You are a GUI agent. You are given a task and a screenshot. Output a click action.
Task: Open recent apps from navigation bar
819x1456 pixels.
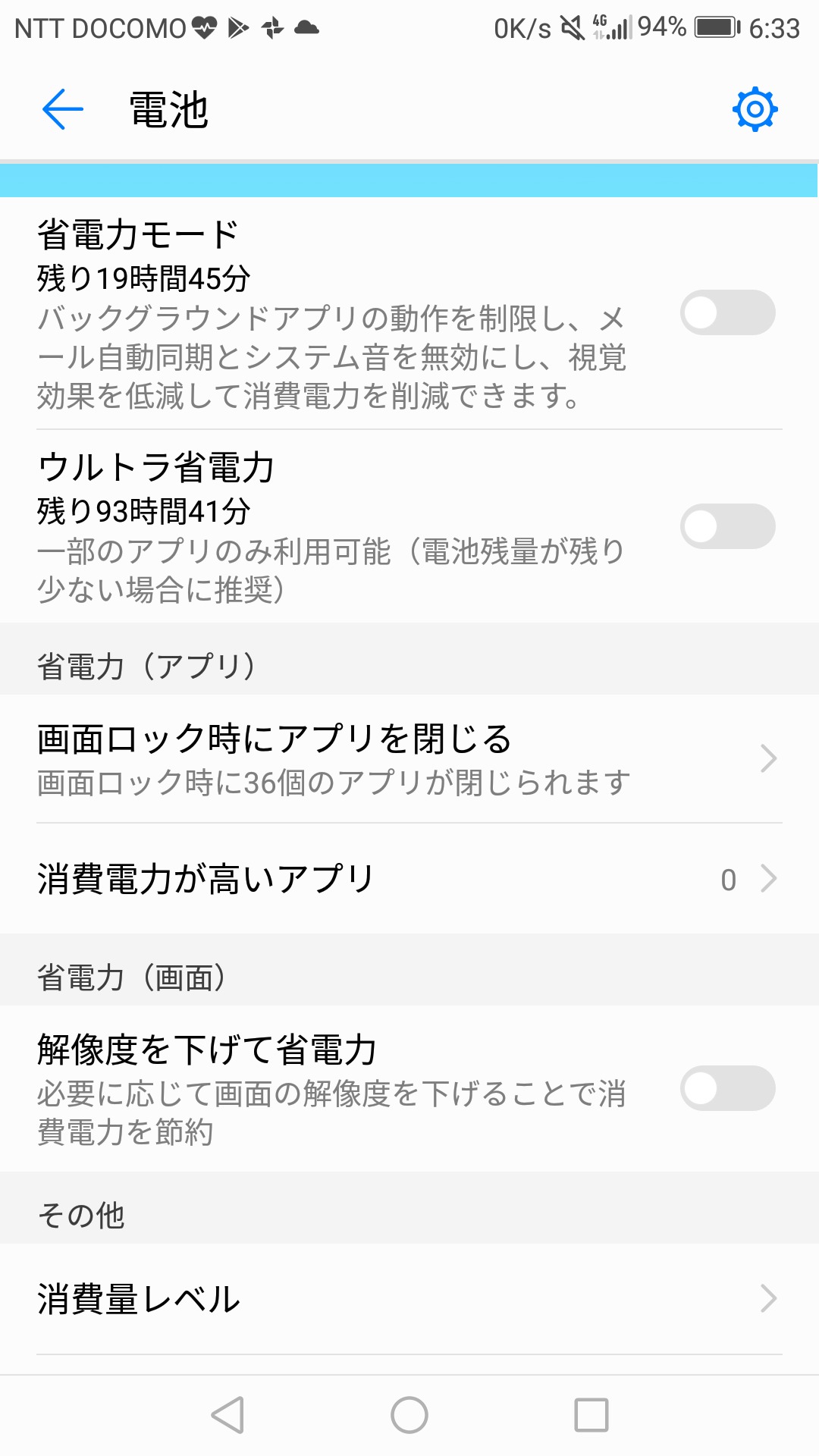pos(591,1415)
